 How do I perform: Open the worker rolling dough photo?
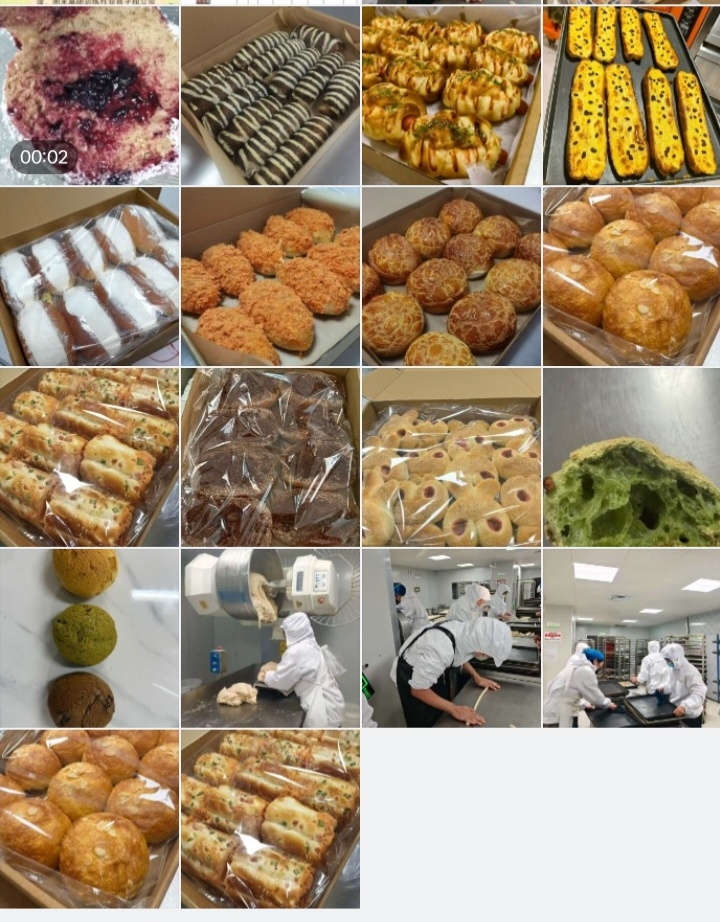pos(451,637)
